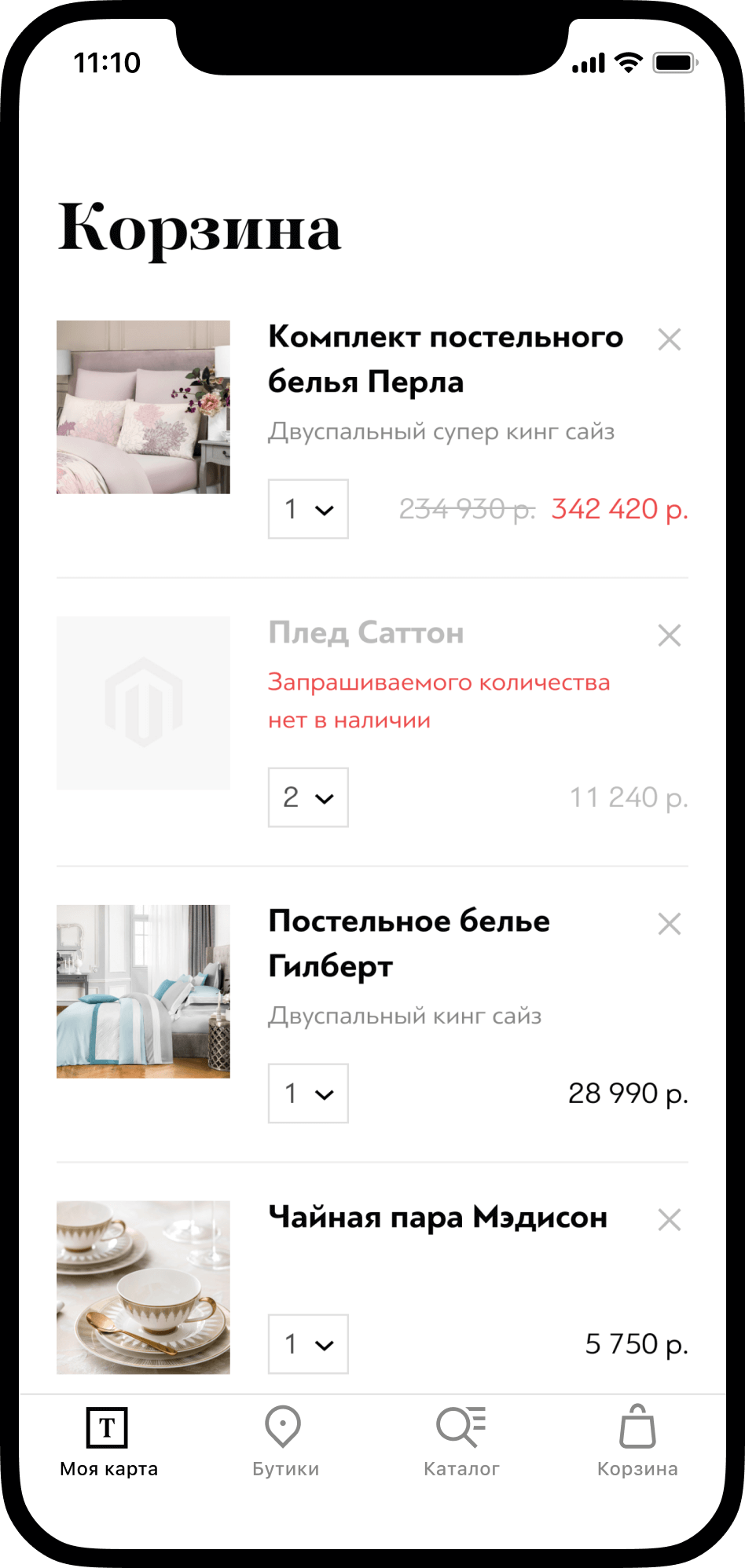The image size is (745, 1568).
Task: Change quantity of Плед Саттон
Action: tap(308, 797)
